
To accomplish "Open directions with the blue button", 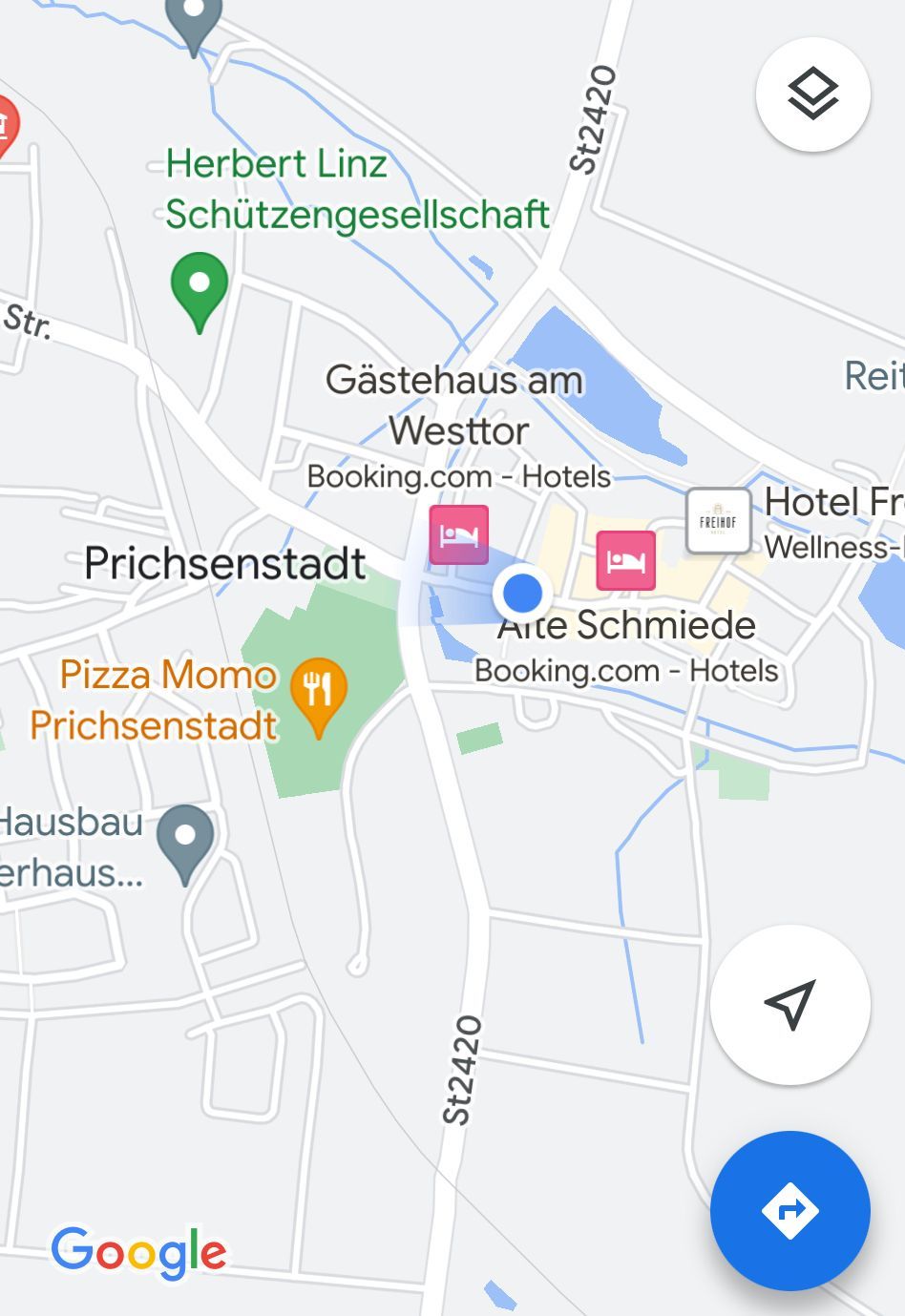I will 789,1210.
